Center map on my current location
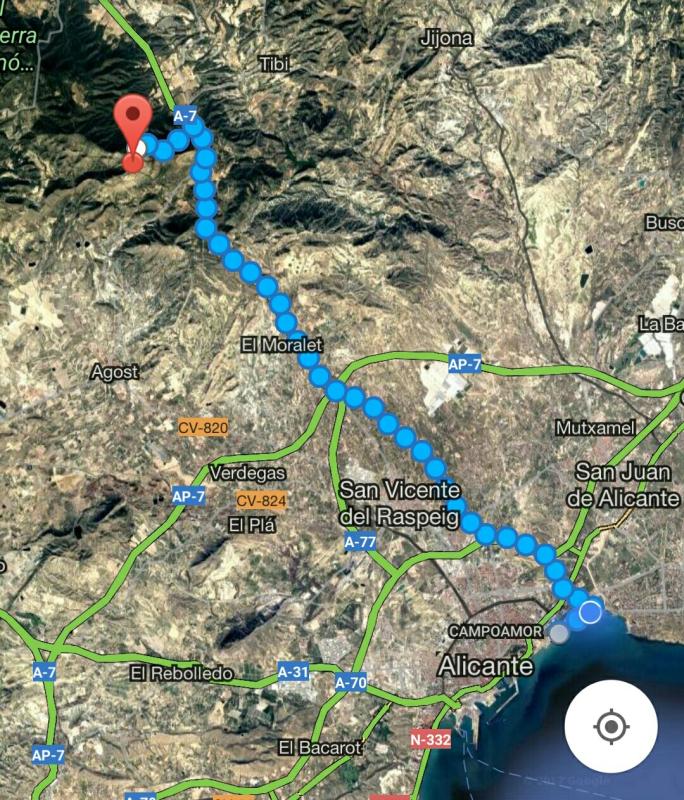 pos(610,727)
